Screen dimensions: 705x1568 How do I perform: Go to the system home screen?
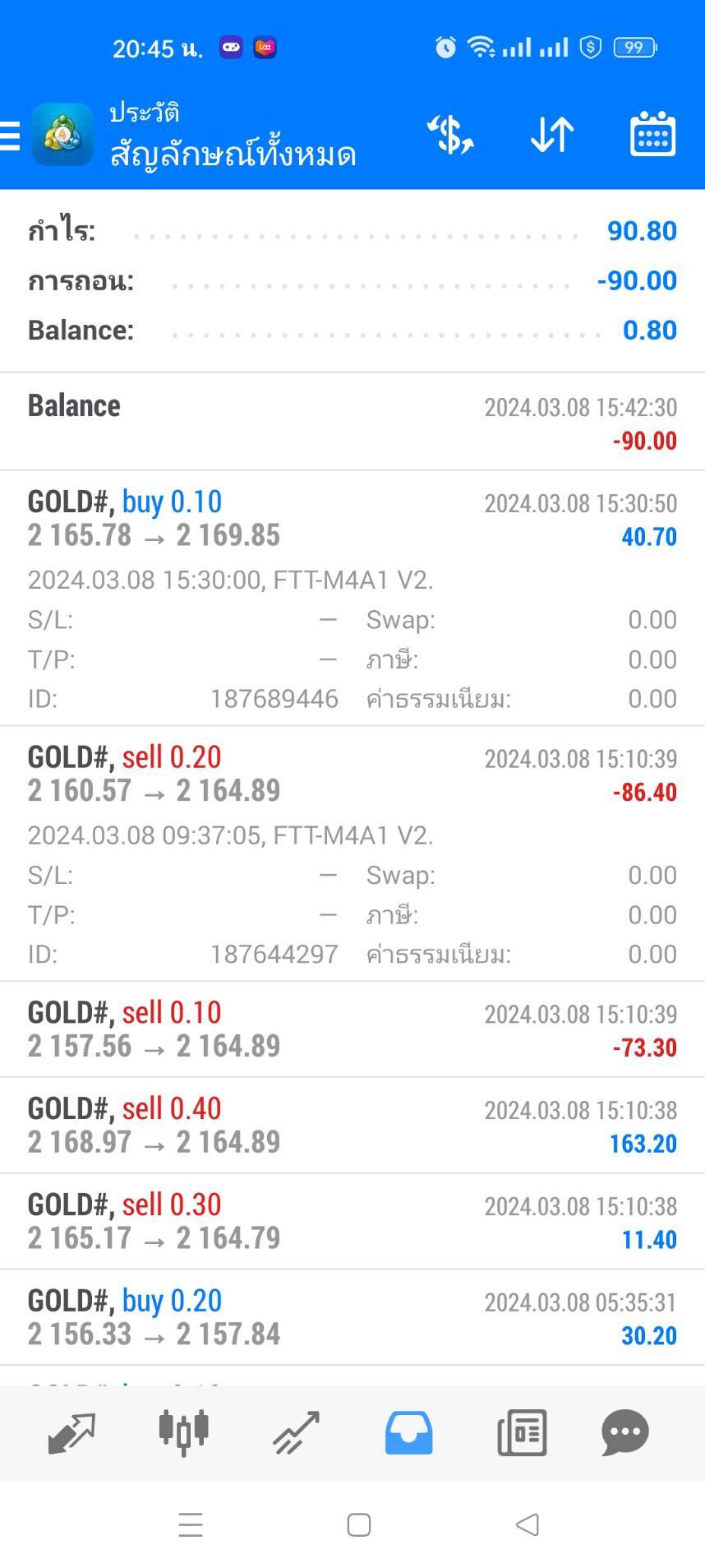tap(358, 1525)
